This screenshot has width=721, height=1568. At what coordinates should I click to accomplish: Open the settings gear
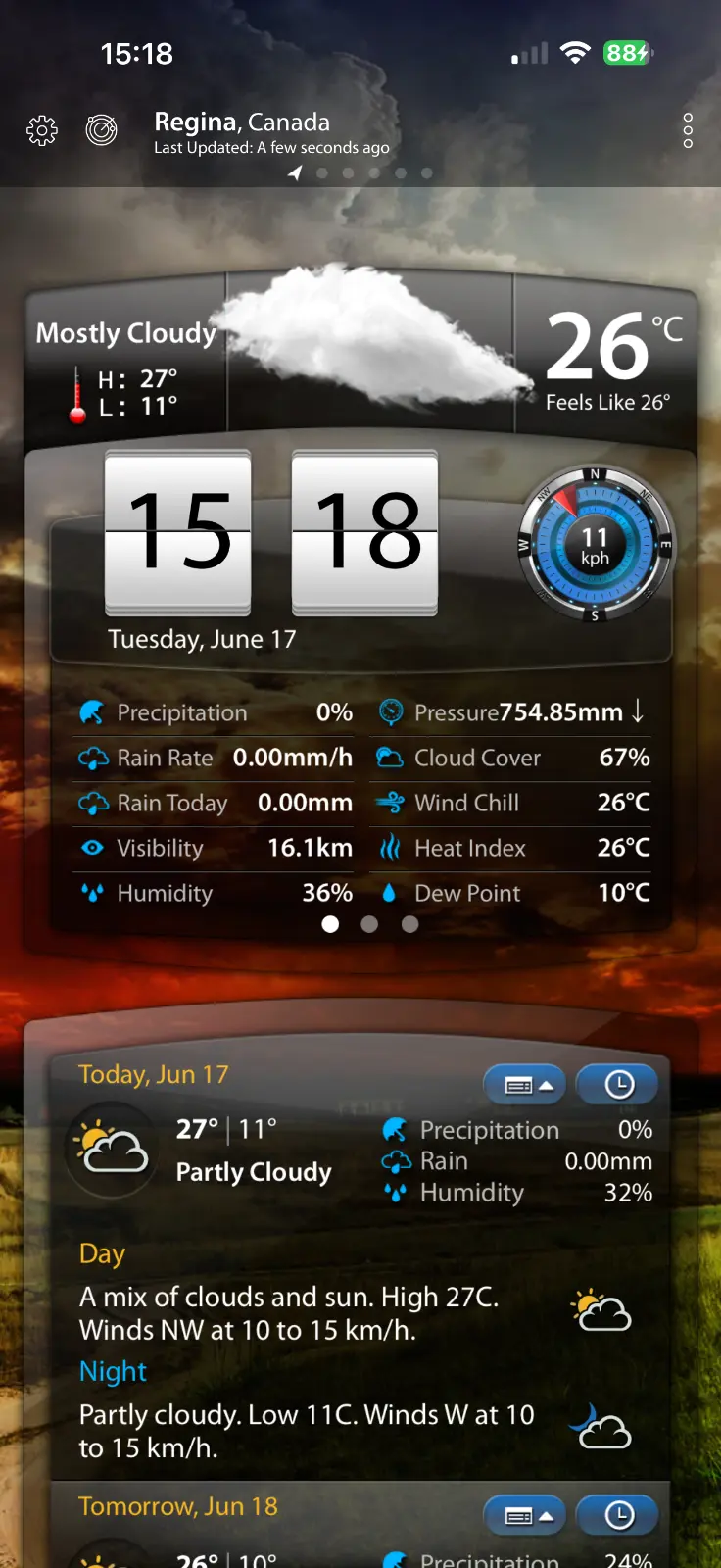coord(42,130)
